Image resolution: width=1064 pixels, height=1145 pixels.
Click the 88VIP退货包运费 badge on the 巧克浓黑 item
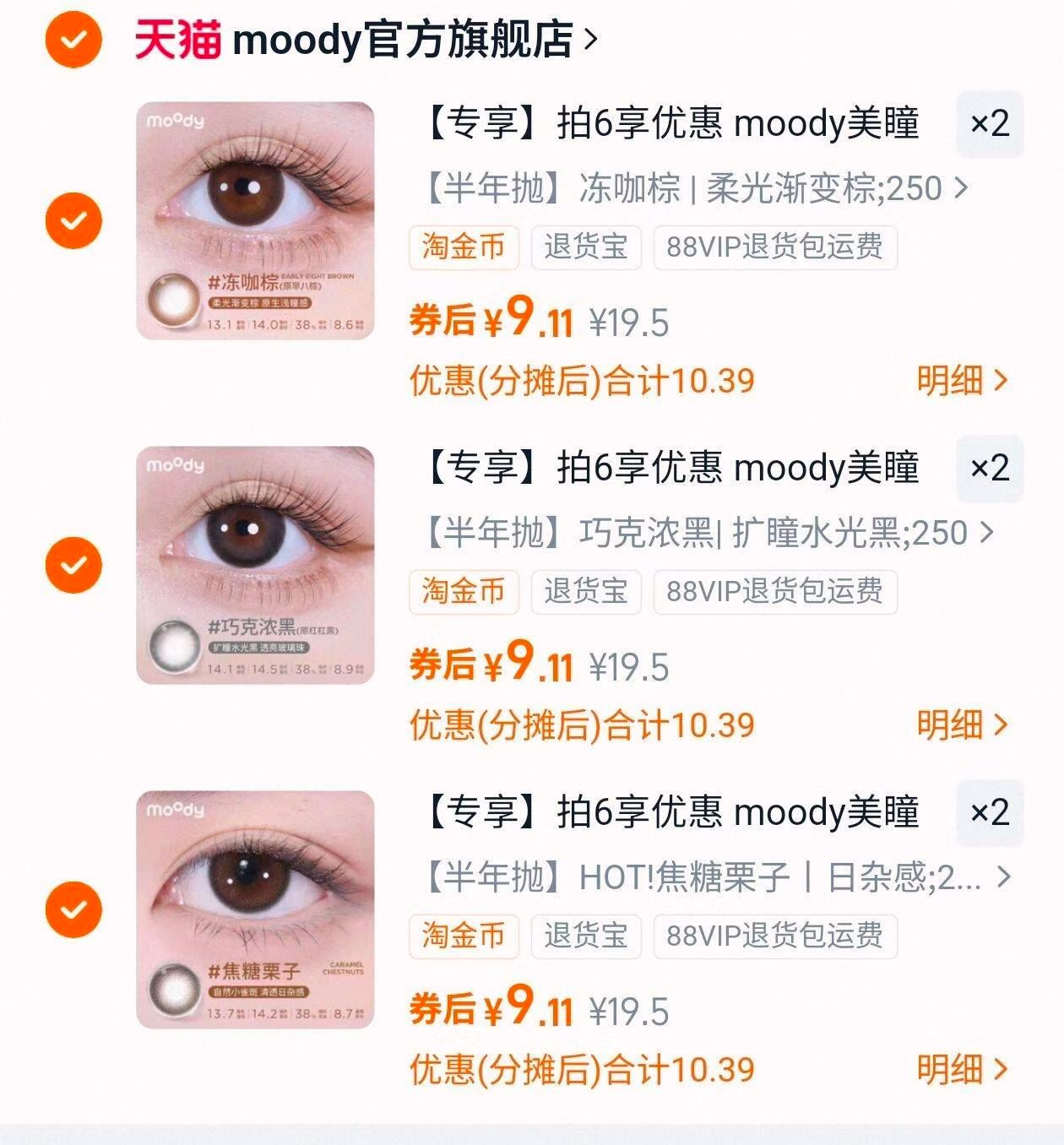(x=774, y=592)
